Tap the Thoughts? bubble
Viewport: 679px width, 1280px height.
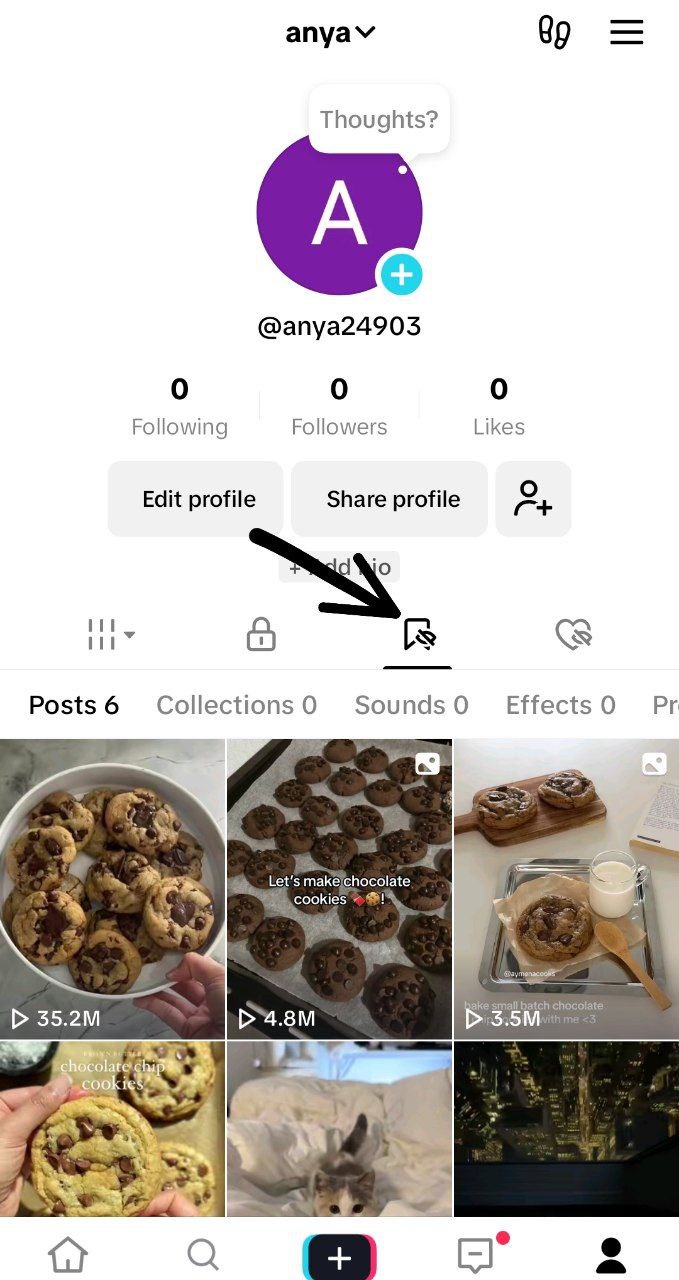click(378, 120)
